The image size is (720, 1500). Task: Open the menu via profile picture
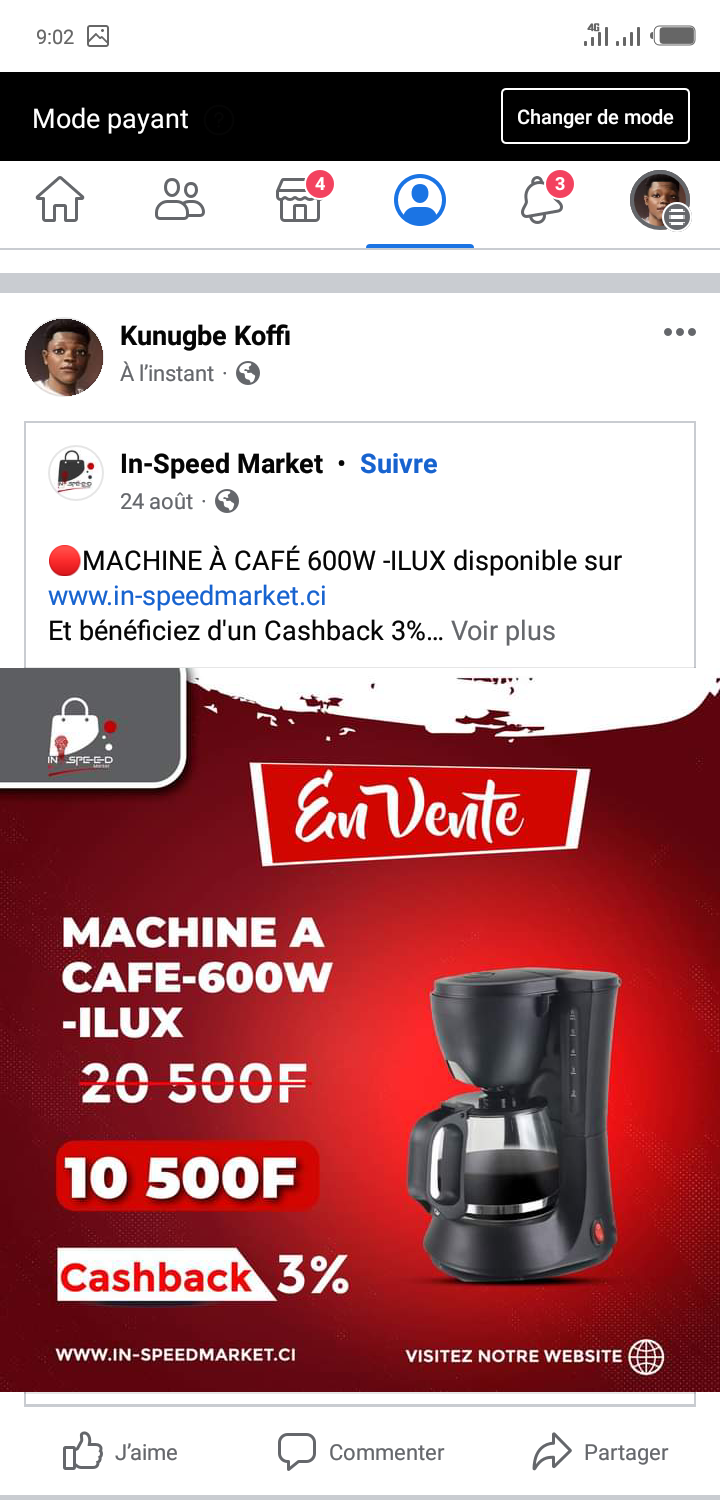pyautogui.click(x=660, y=200)
